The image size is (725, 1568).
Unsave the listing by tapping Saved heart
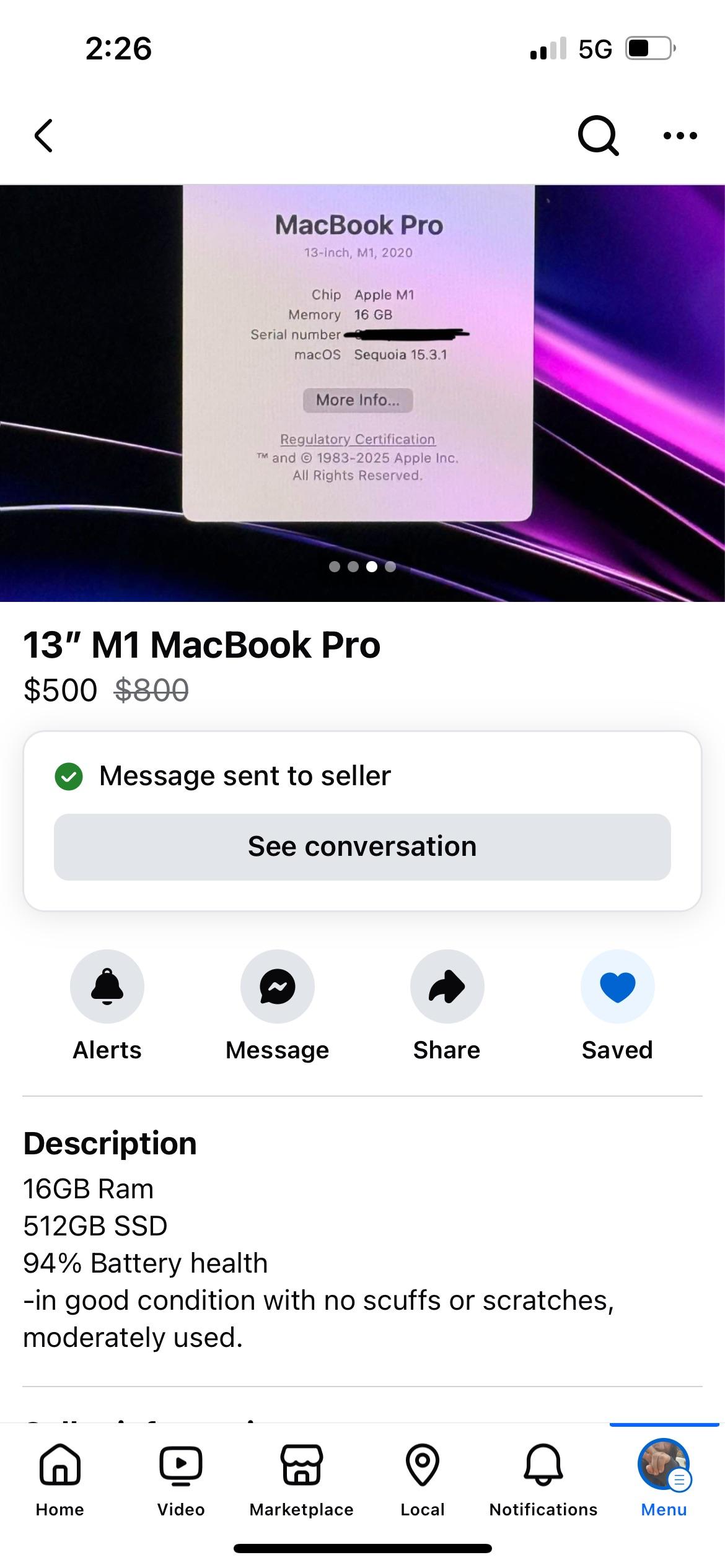[617, 987]
